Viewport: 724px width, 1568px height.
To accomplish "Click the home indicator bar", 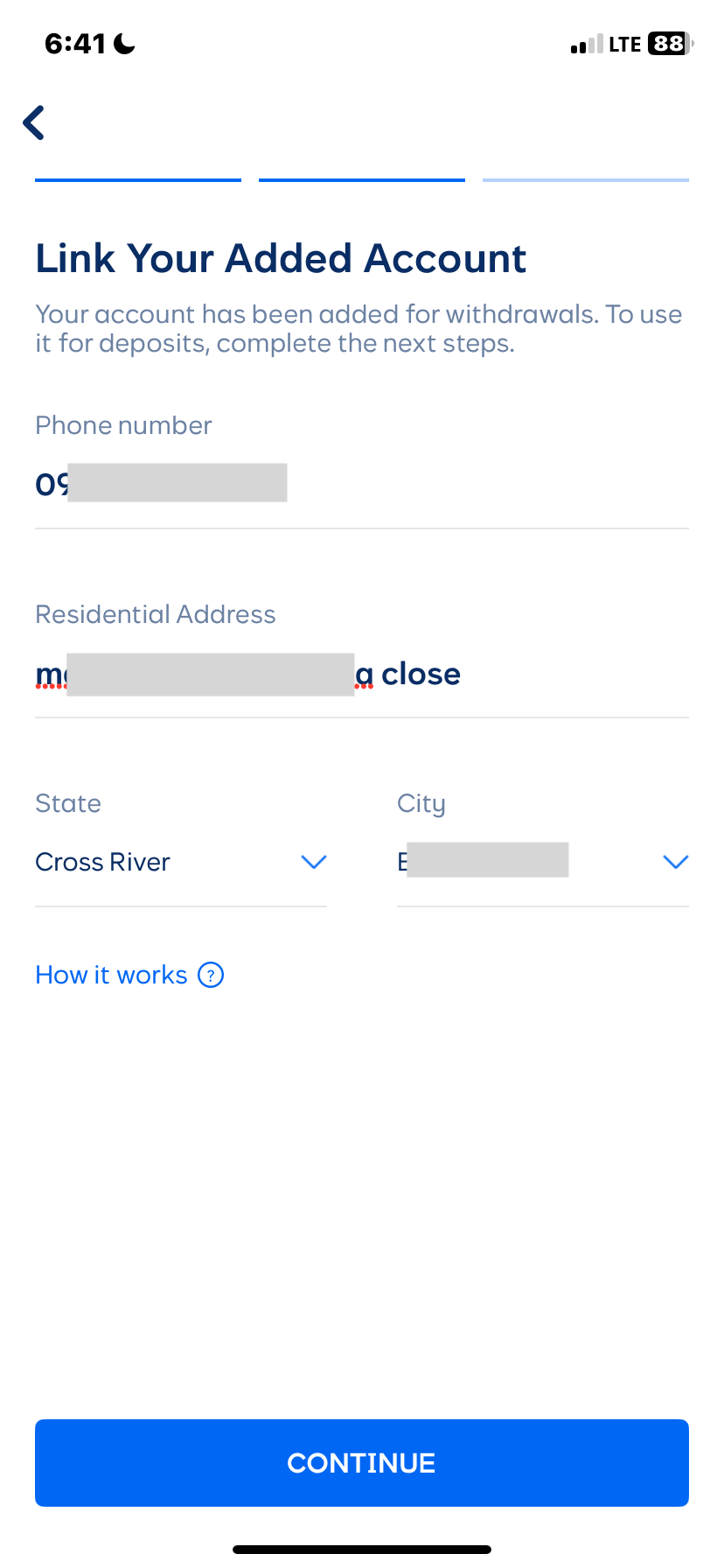I will click(361, 1549).
